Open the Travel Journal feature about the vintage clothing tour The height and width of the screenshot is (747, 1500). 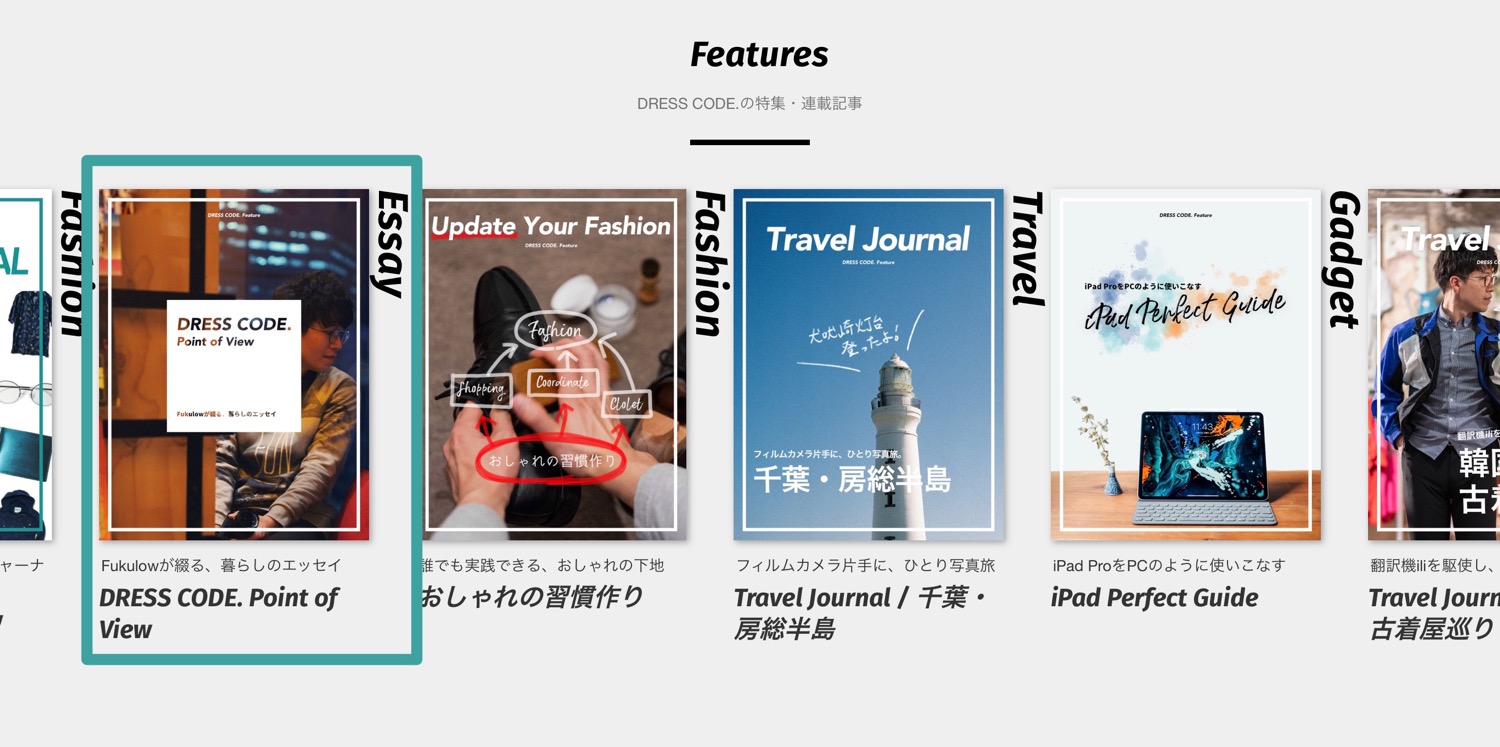pyautogui.click(x=1435, y=365)
